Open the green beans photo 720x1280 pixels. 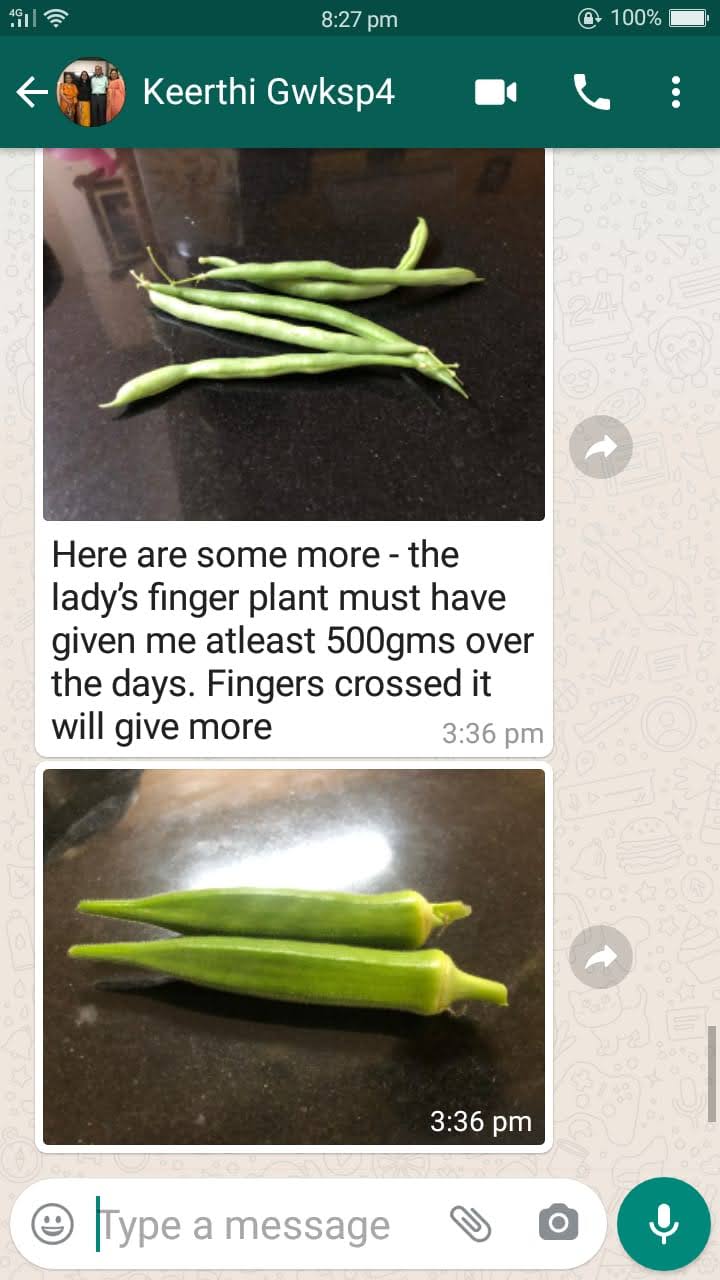click(x=294, y=334)
